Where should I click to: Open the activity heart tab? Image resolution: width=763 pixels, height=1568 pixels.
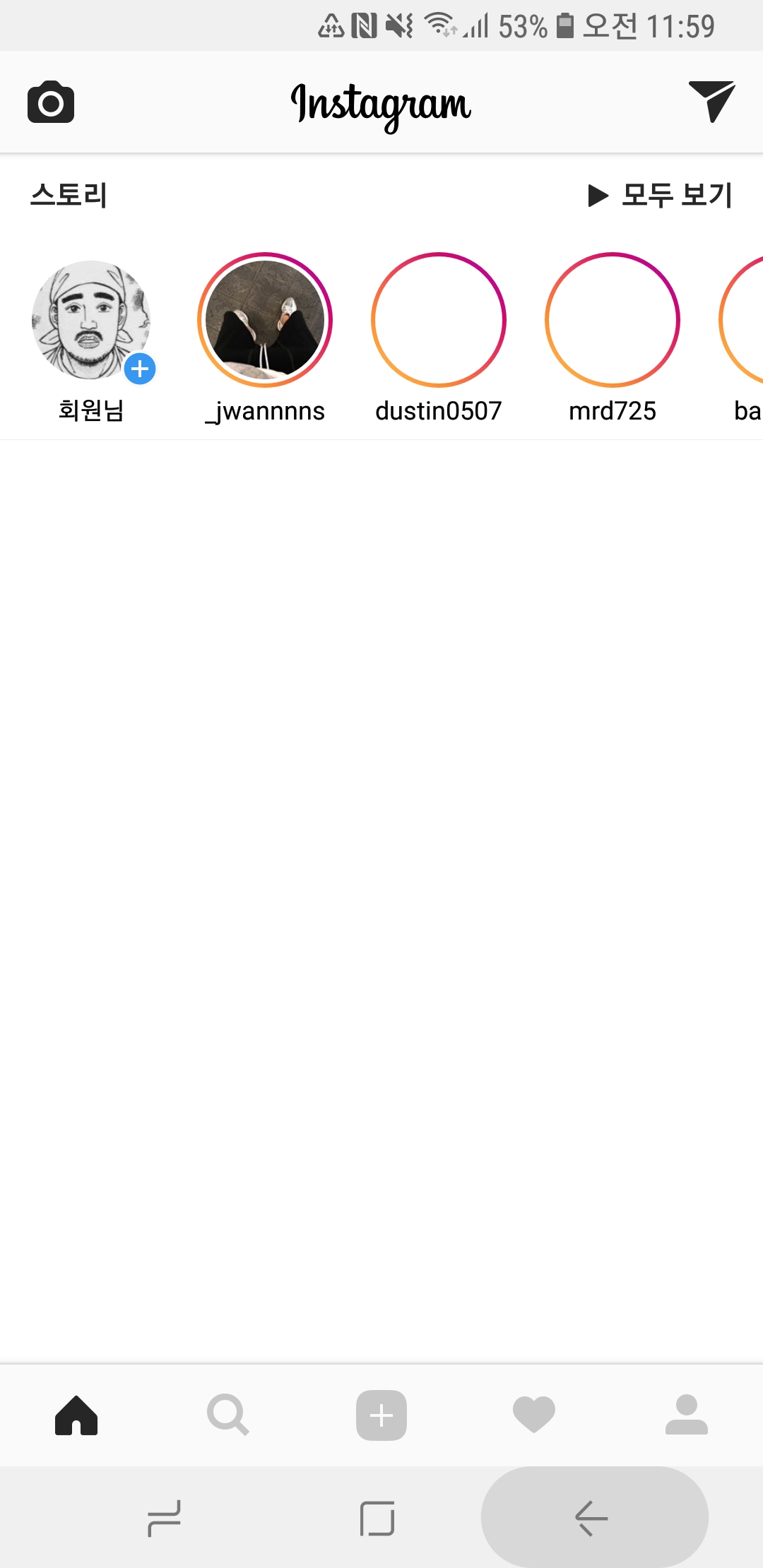[534, 1415]
